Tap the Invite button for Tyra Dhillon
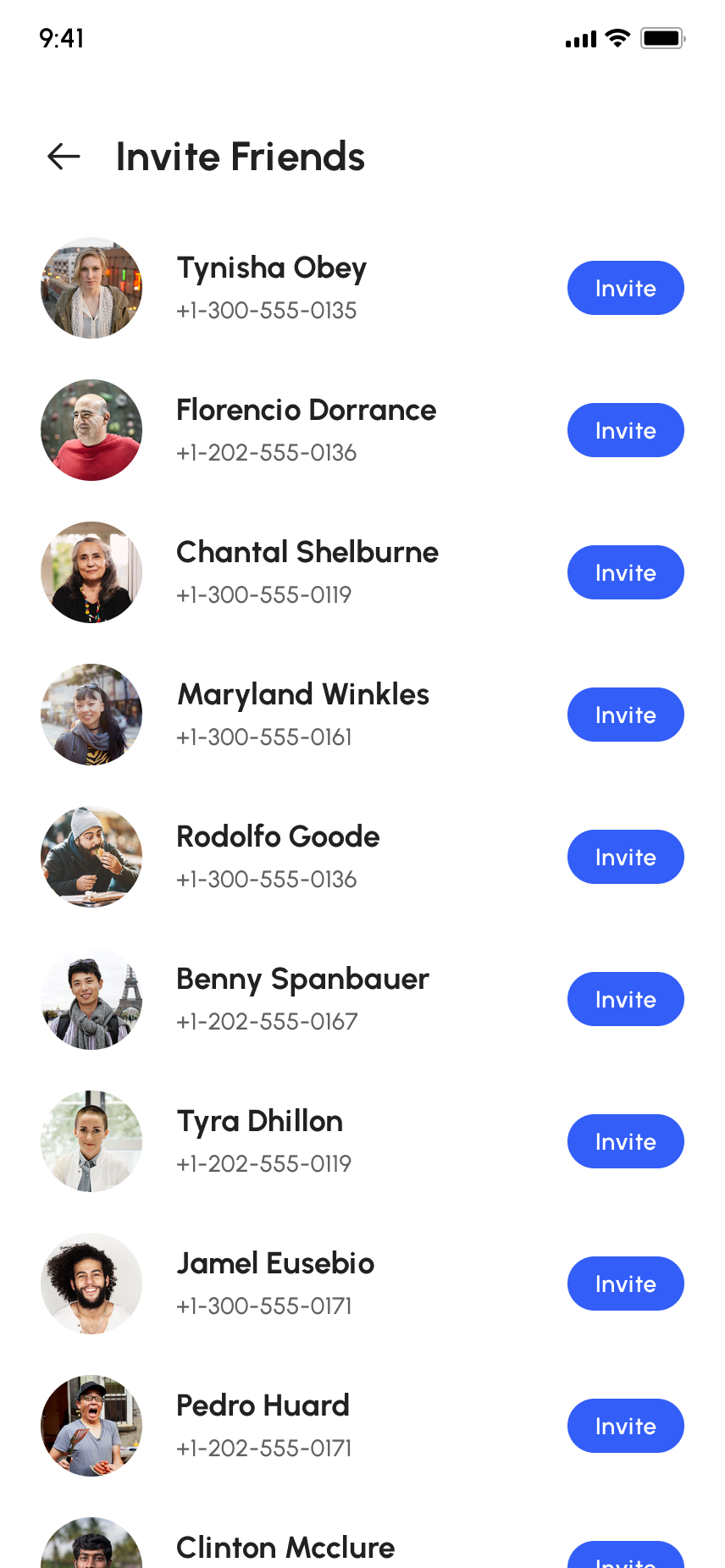Screen dimensions: 725x1568 (x=625, y=1141)
